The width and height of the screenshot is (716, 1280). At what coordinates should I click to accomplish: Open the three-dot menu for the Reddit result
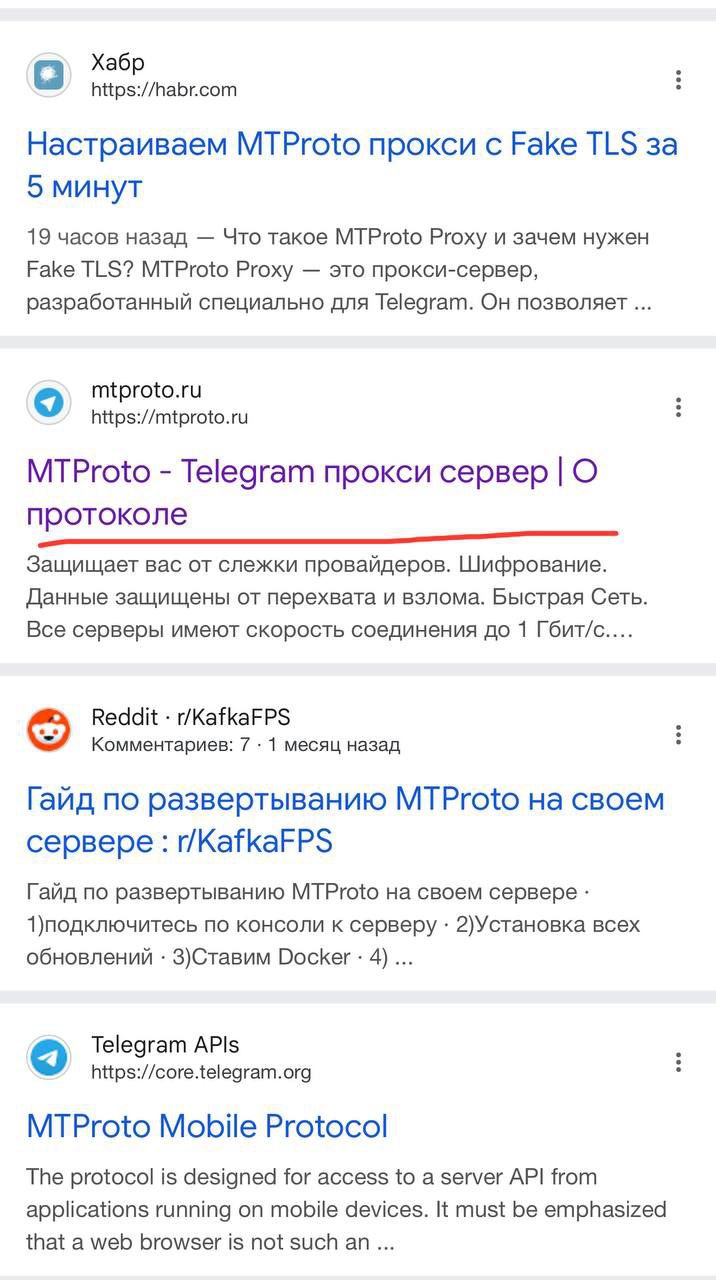[678, 735]
